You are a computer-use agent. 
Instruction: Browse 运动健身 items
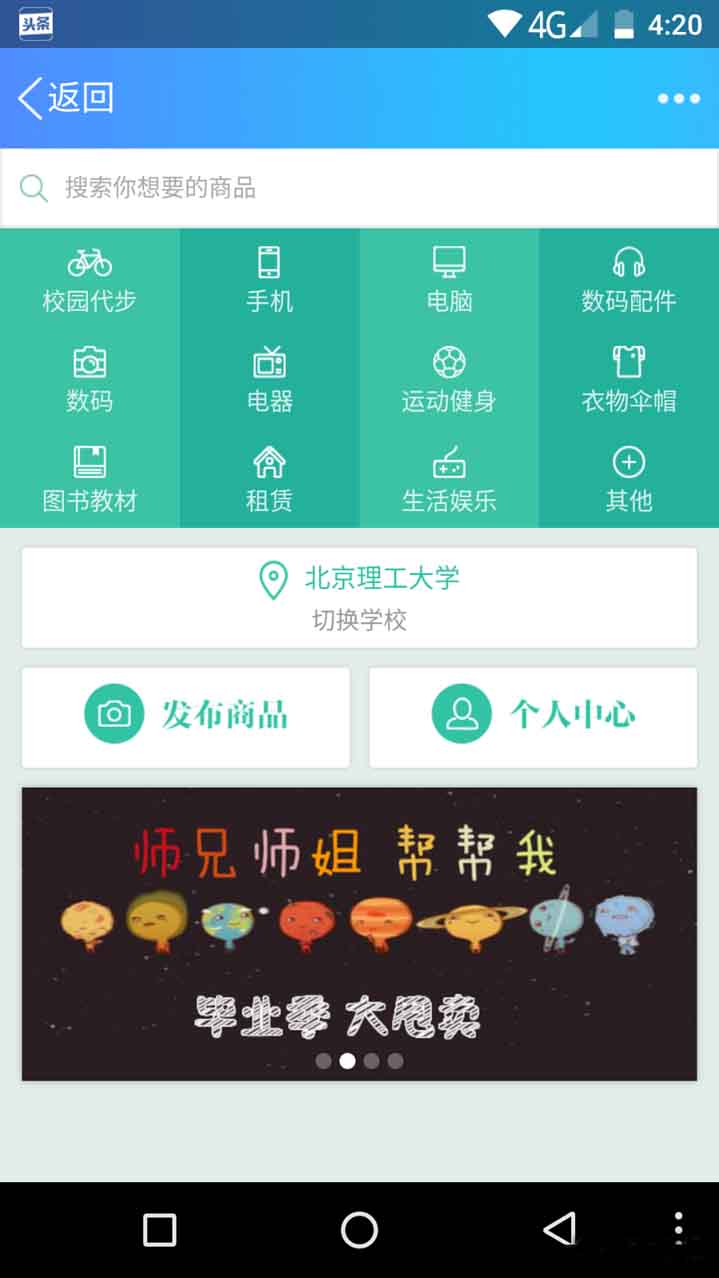449,379
